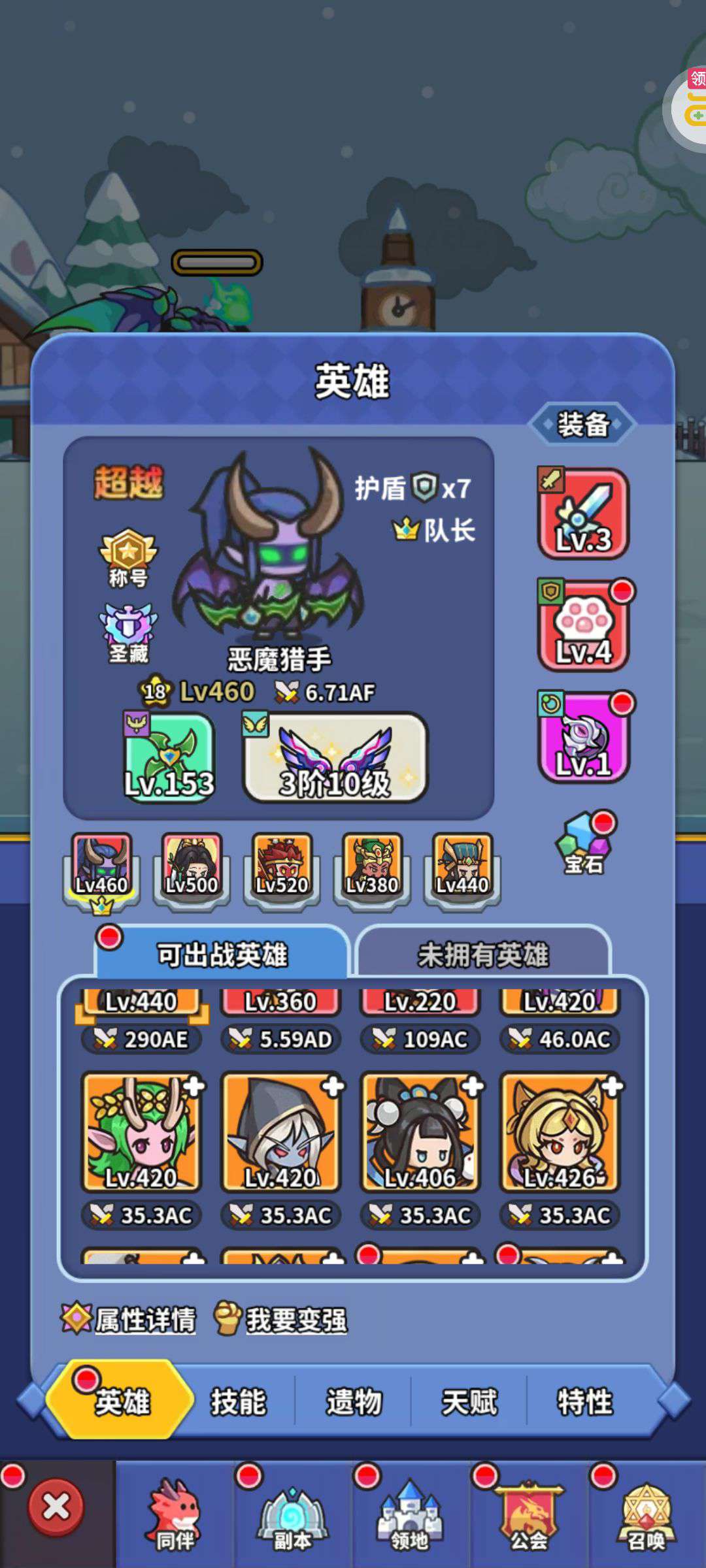
Task: Switch to 未拥有英雄 tab
Action: [x=483, y=954]
